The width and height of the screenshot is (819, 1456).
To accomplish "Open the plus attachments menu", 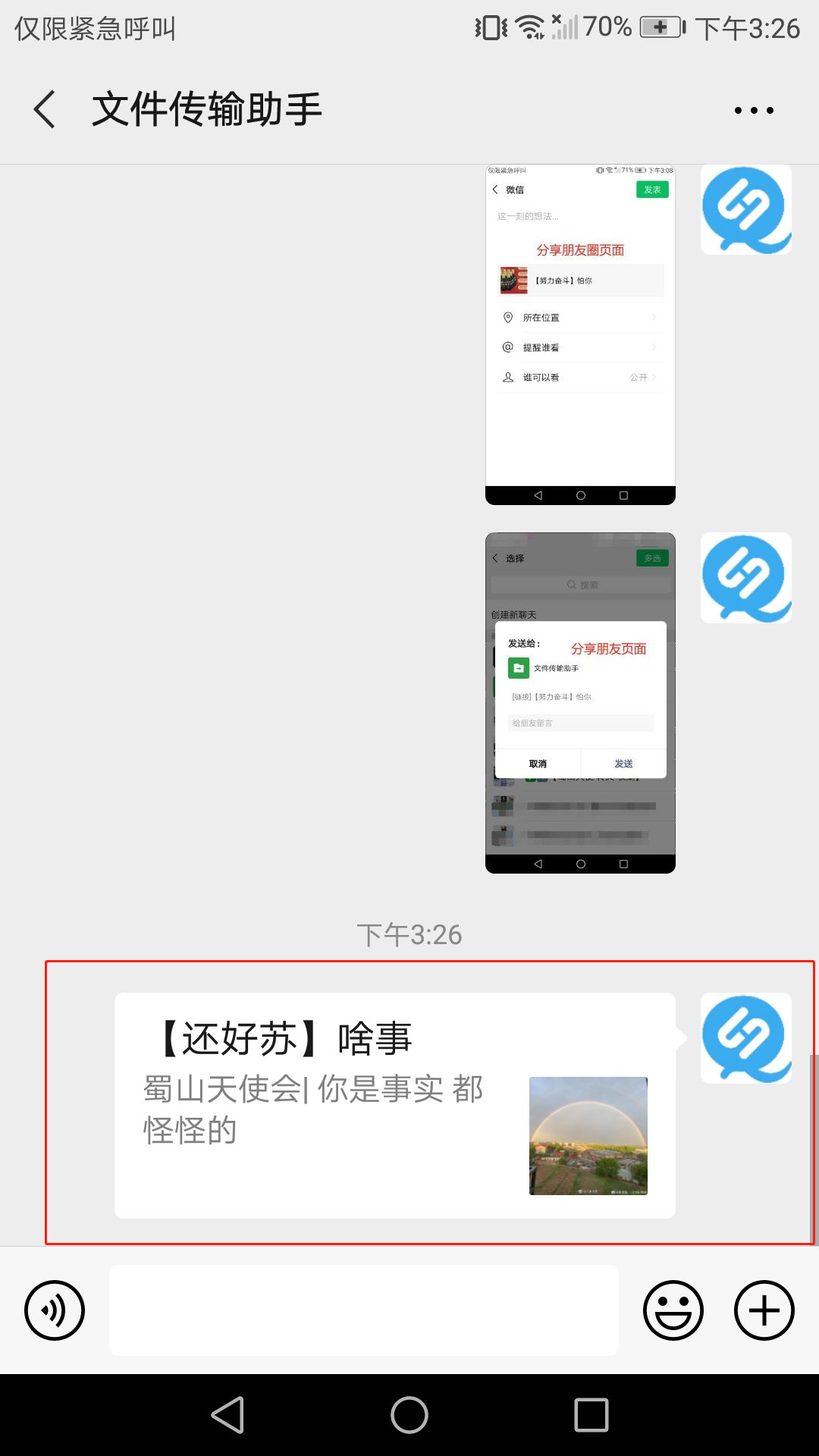I will pos(764,1310).
